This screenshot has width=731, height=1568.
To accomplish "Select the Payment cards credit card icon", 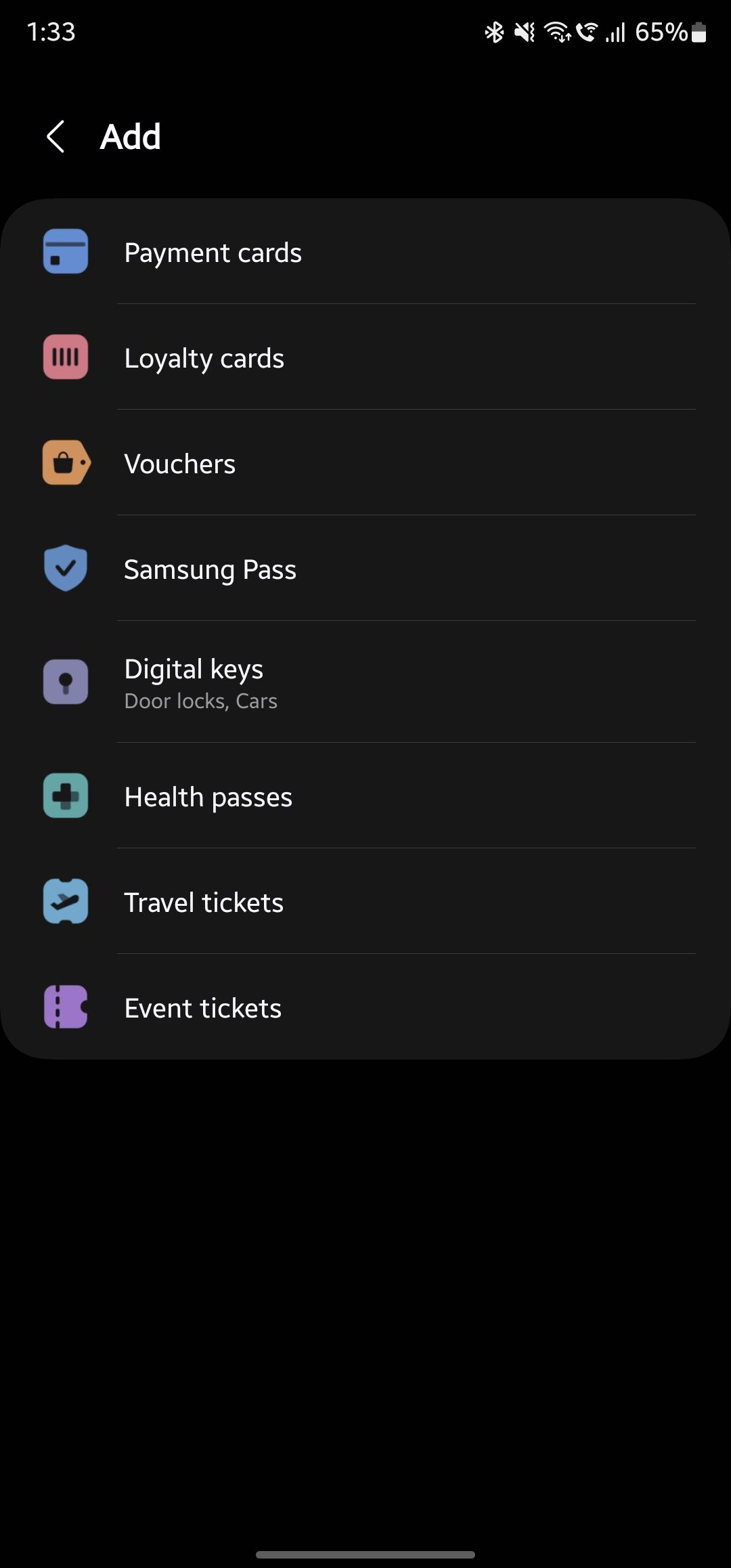I will (x=66, y=252).
